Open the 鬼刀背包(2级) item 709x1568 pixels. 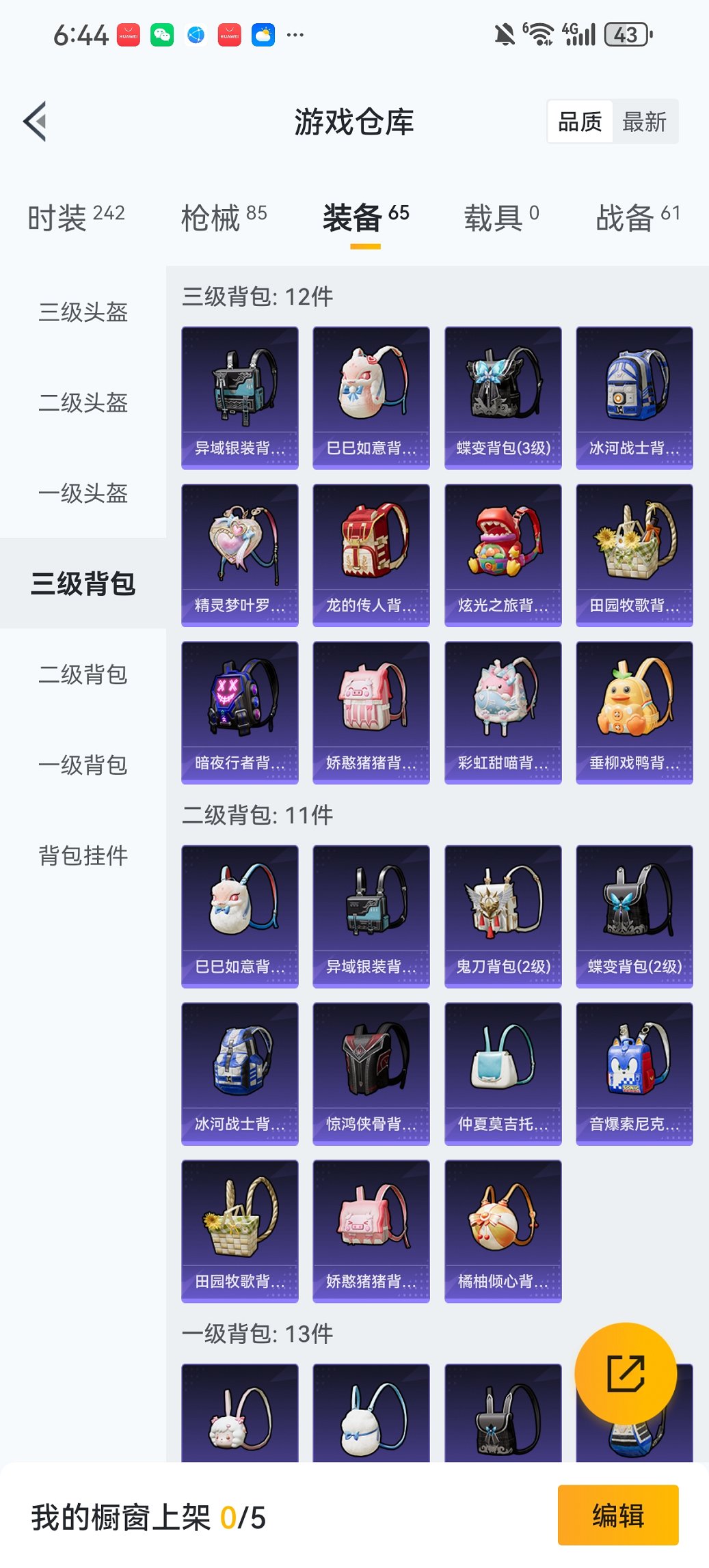[503, 916]
